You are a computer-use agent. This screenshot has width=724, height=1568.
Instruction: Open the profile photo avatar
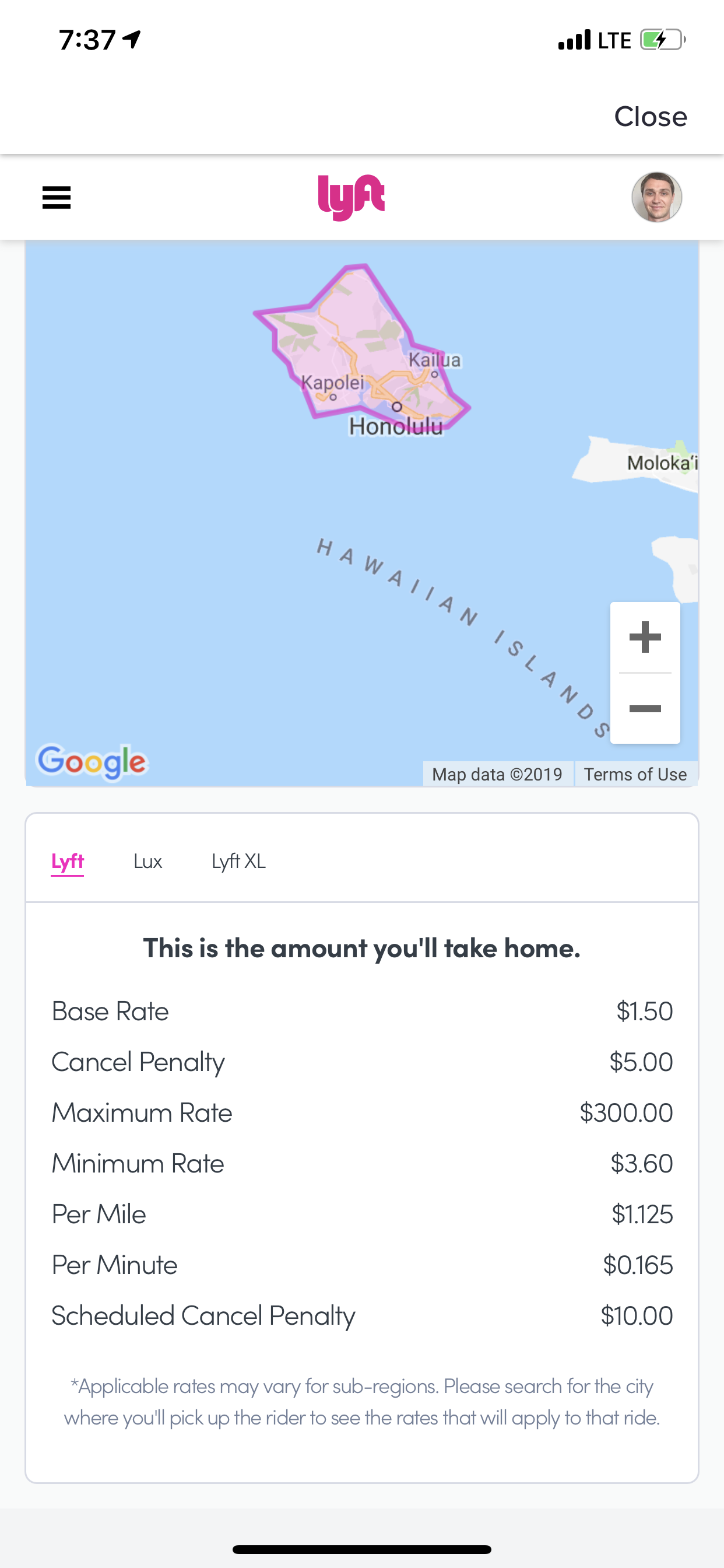click(656, 197)
